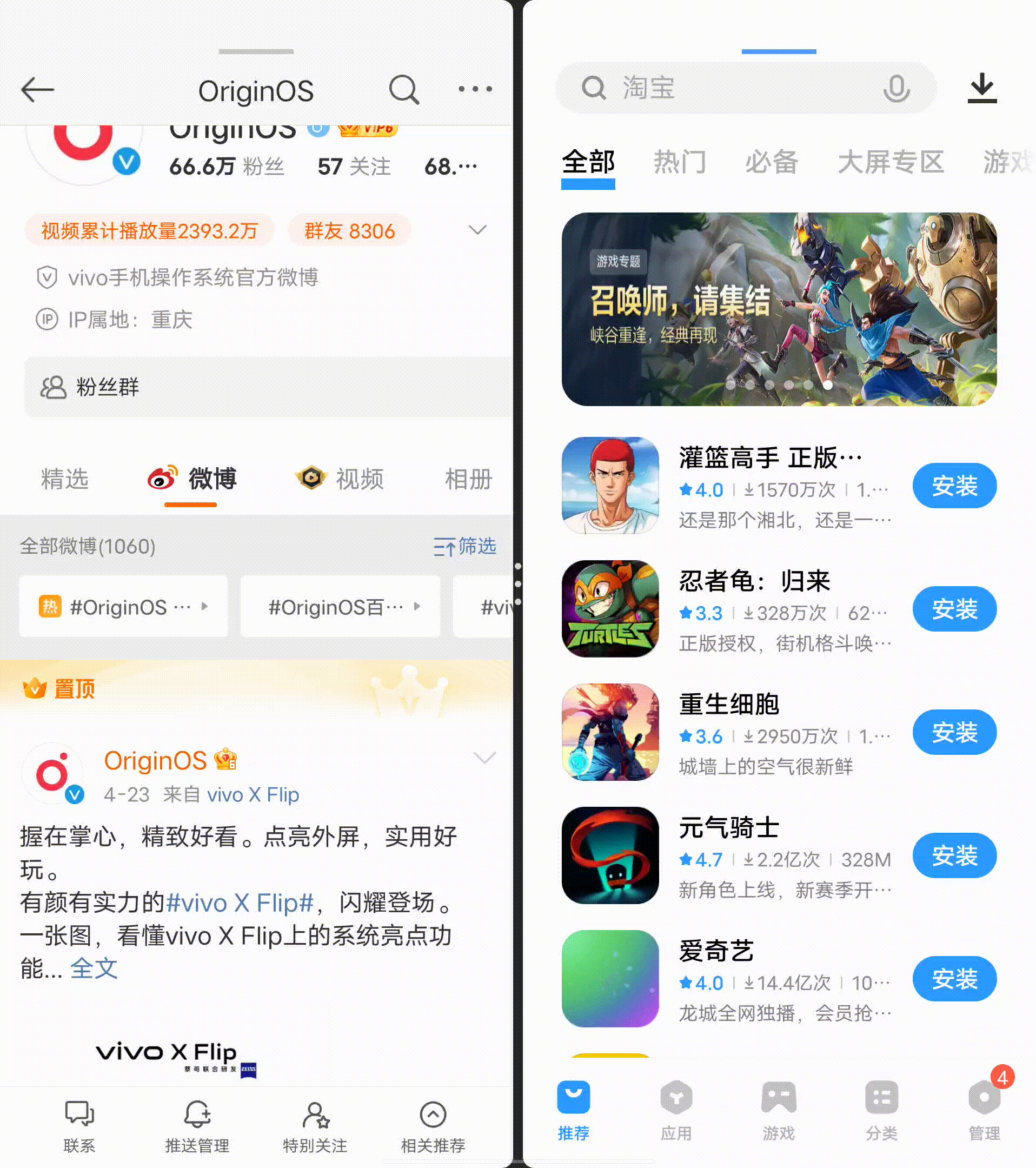Open the three-dot overflow menu
This screenshot has height=1168, width=1036.
point(475,89)
